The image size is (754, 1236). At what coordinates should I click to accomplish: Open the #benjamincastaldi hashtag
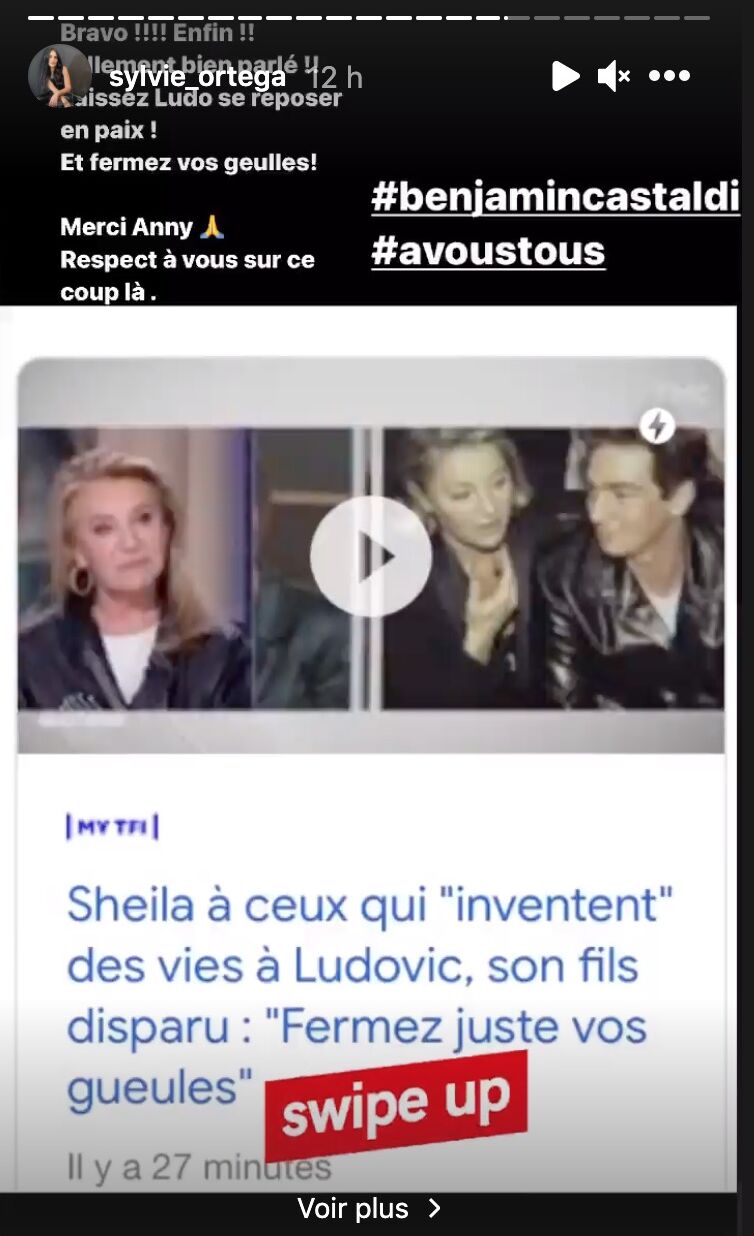point(555,198)
